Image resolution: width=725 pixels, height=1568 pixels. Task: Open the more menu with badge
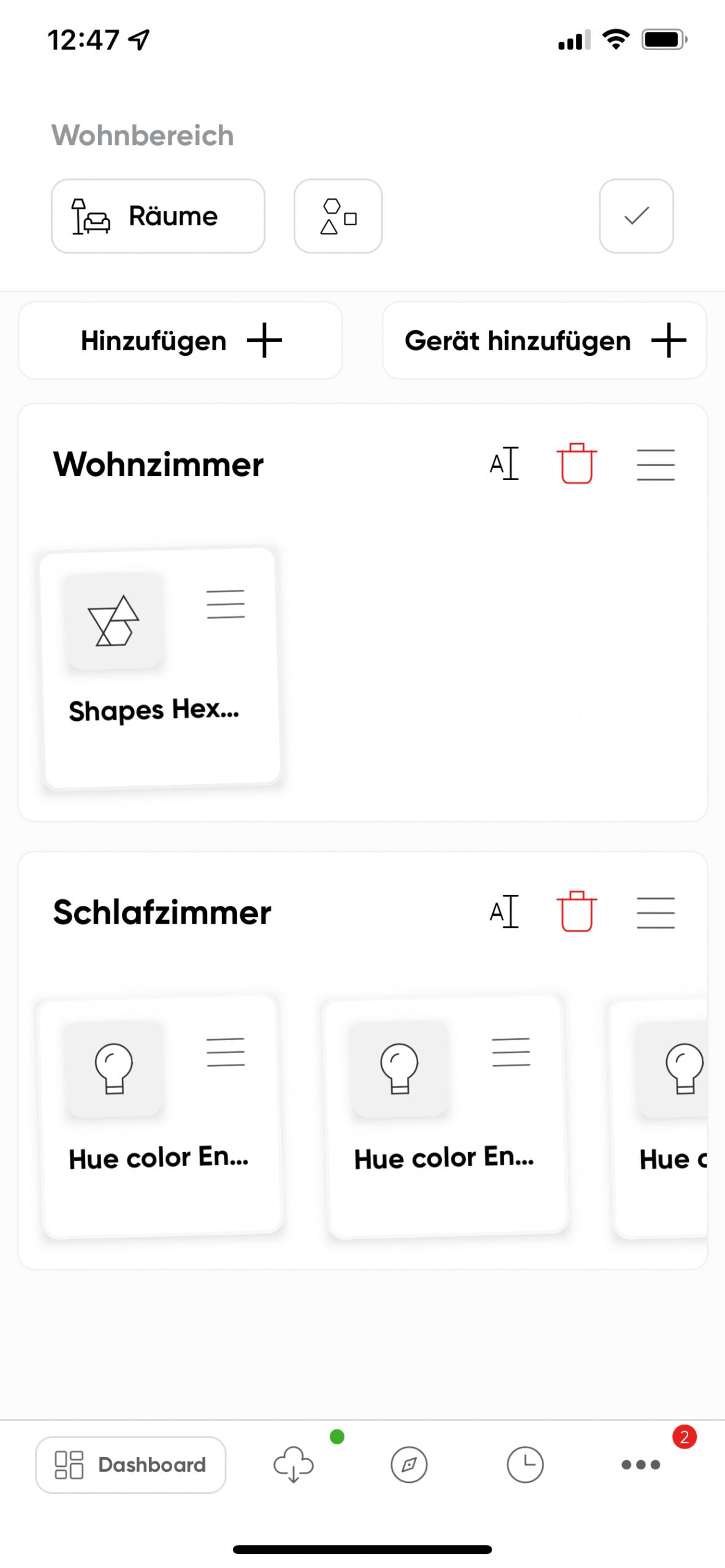pos(641,1464)
